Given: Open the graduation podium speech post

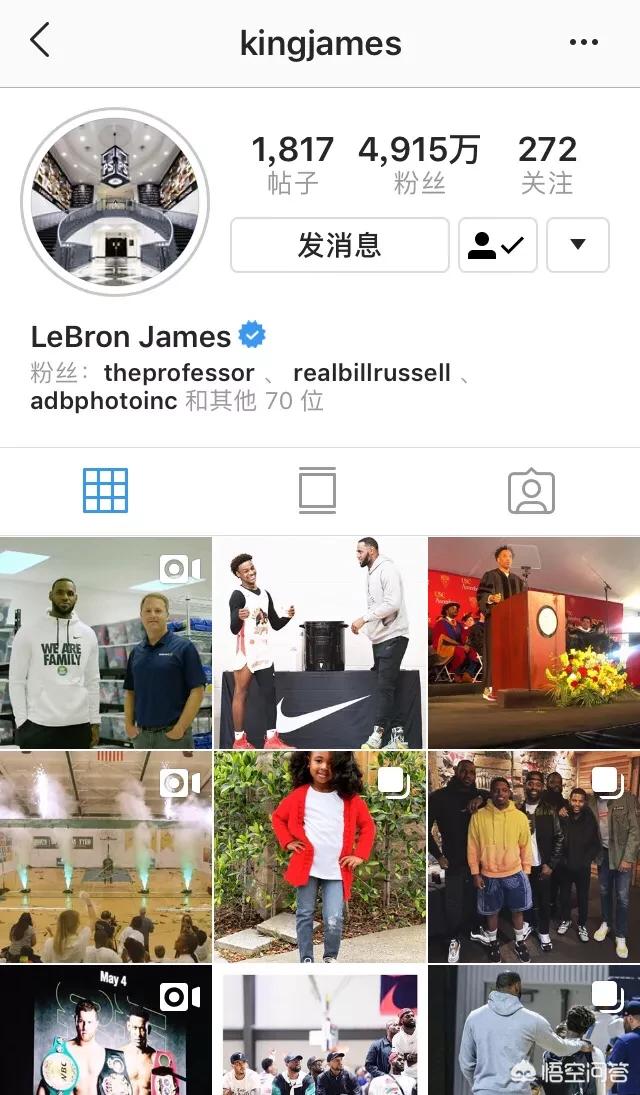Looking at the screenshot, I should 534,643.
